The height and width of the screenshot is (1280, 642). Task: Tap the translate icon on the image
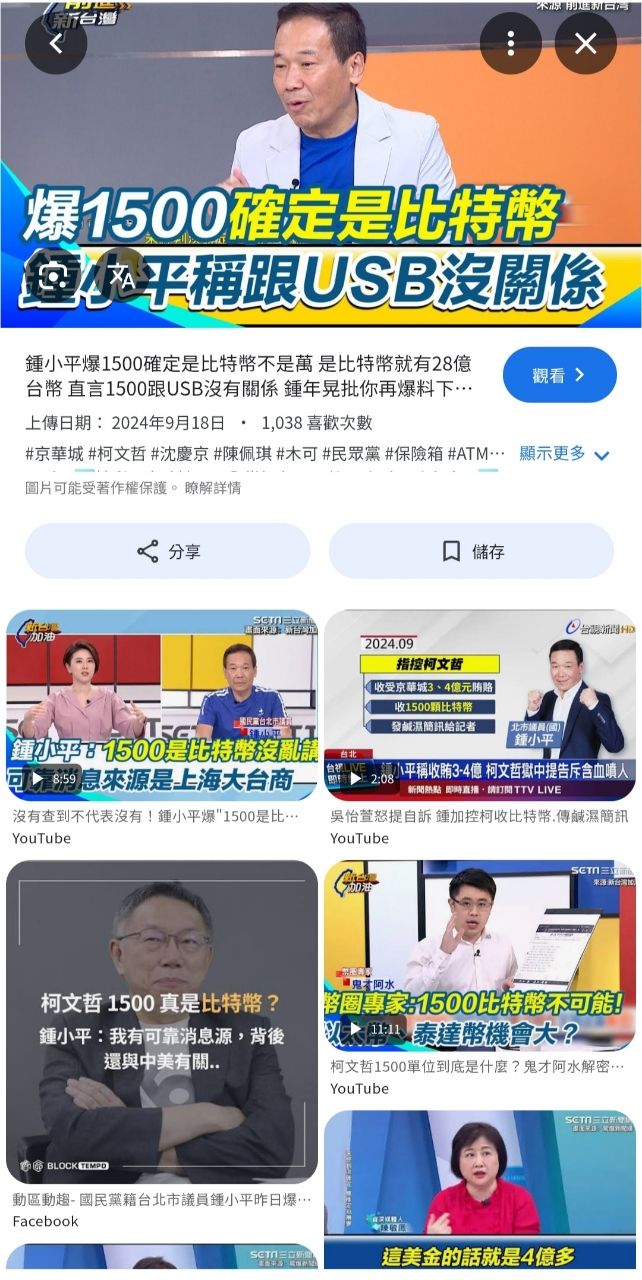pos(123,279)
